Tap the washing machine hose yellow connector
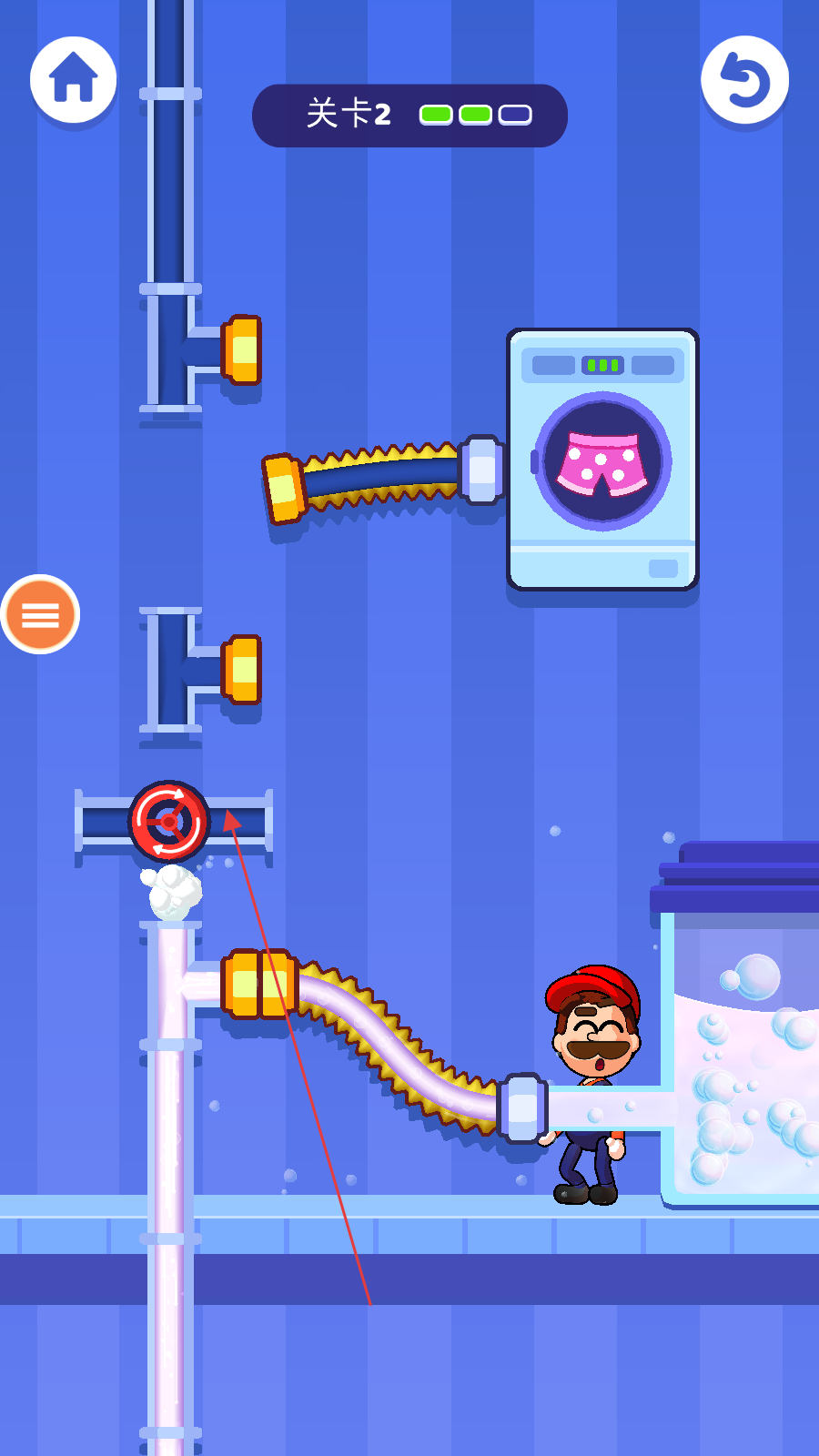 click(x=283, y=489)
